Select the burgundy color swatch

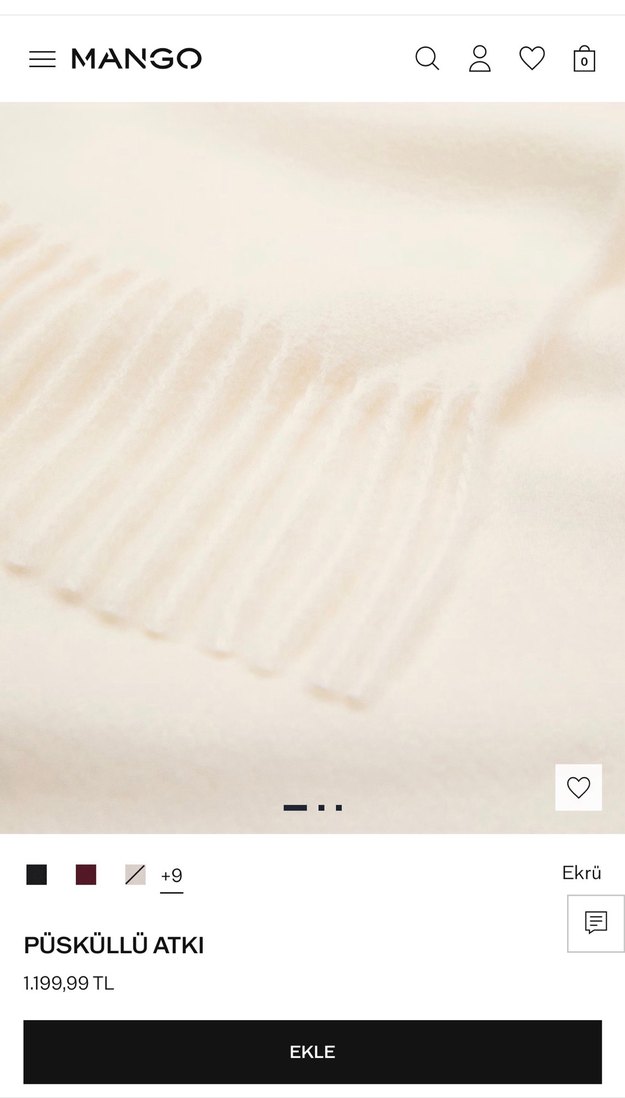click(86, 875)
